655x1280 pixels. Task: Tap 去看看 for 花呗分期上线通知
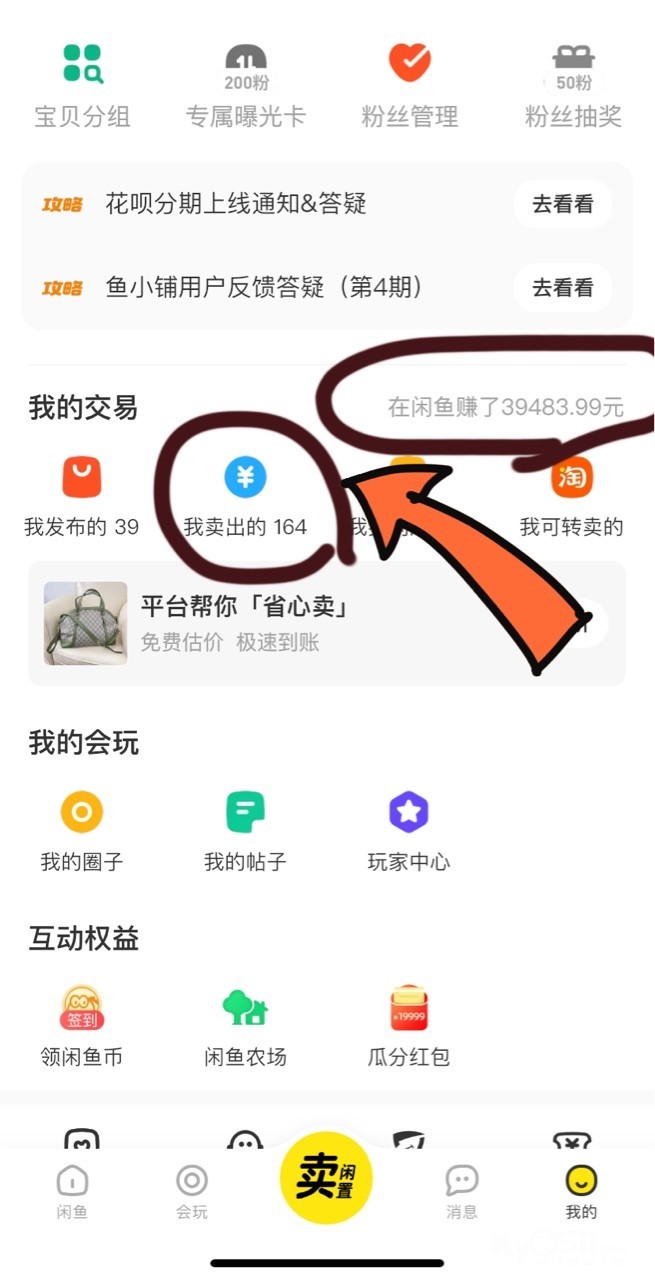coord(562,204)
